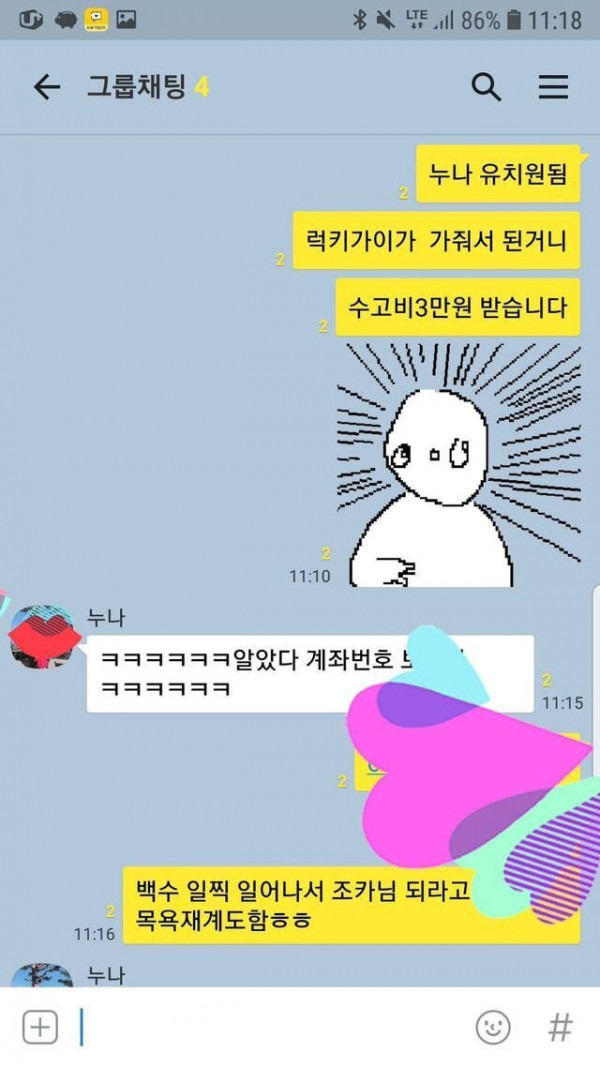Open the chat menu drawer
600x1067 pixels.
click(x=553, y=88)
